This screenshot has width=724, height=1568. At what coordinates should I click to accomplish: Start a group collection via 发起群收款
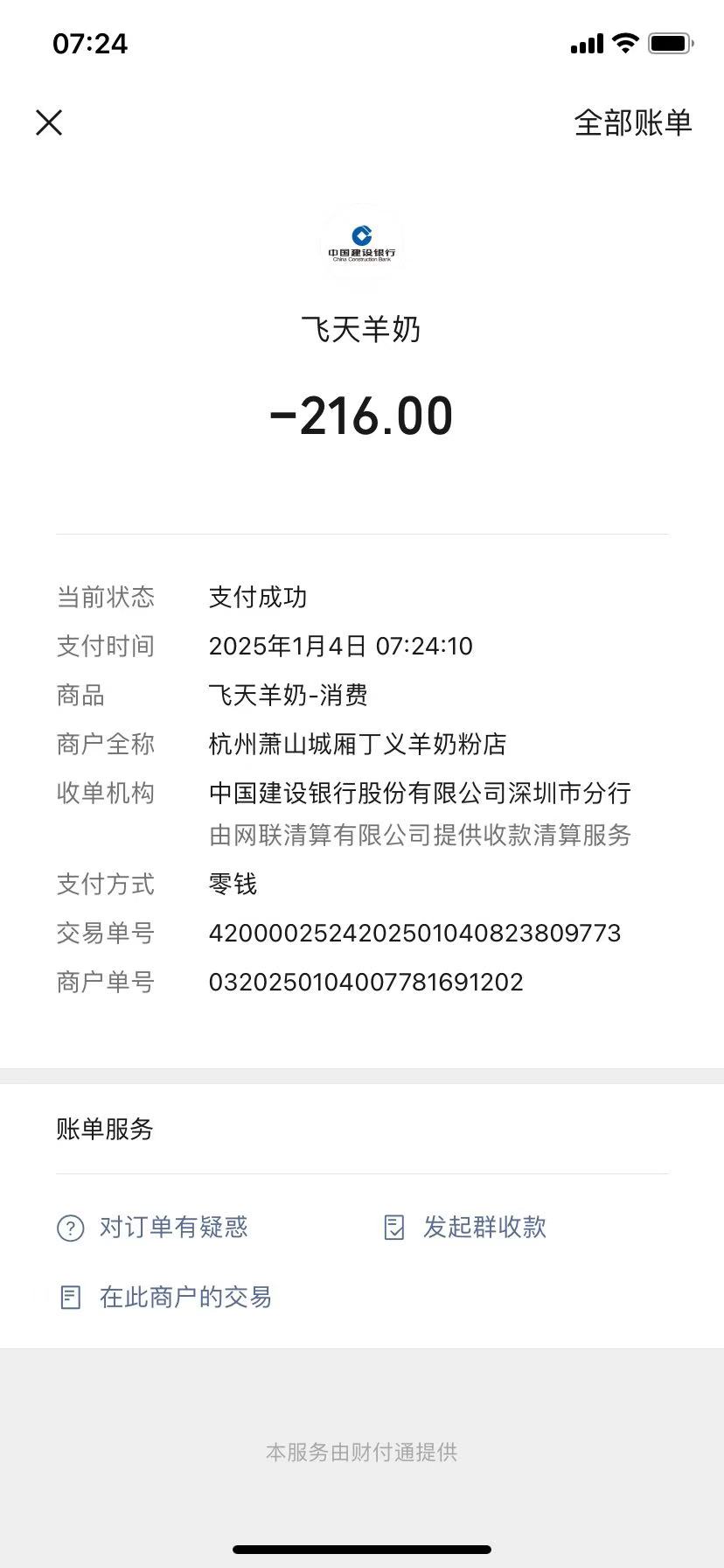466,1228
